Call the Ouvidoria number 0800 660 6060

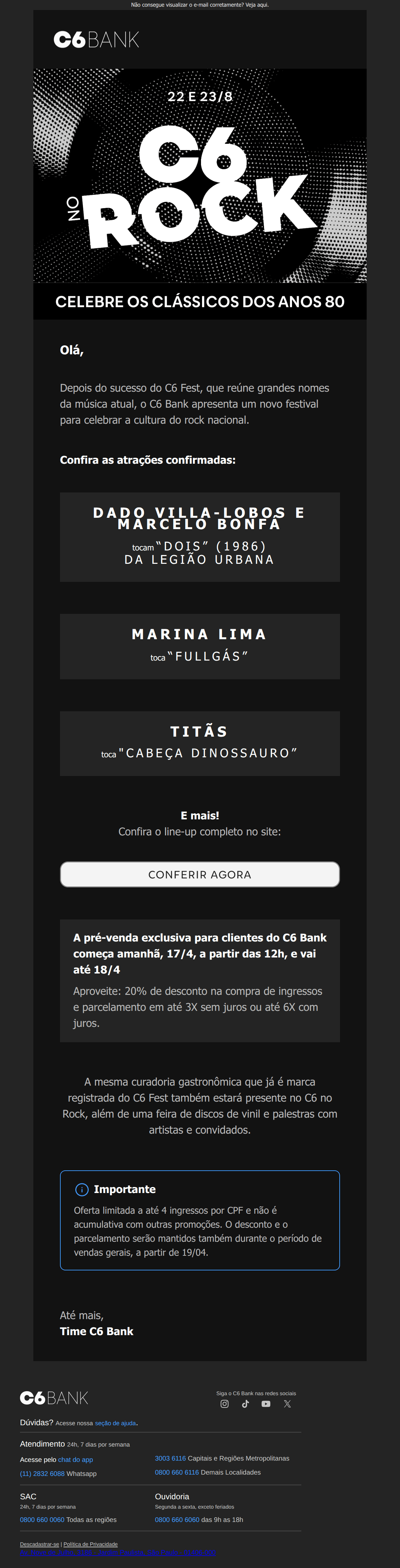(x=177, y=1520)
